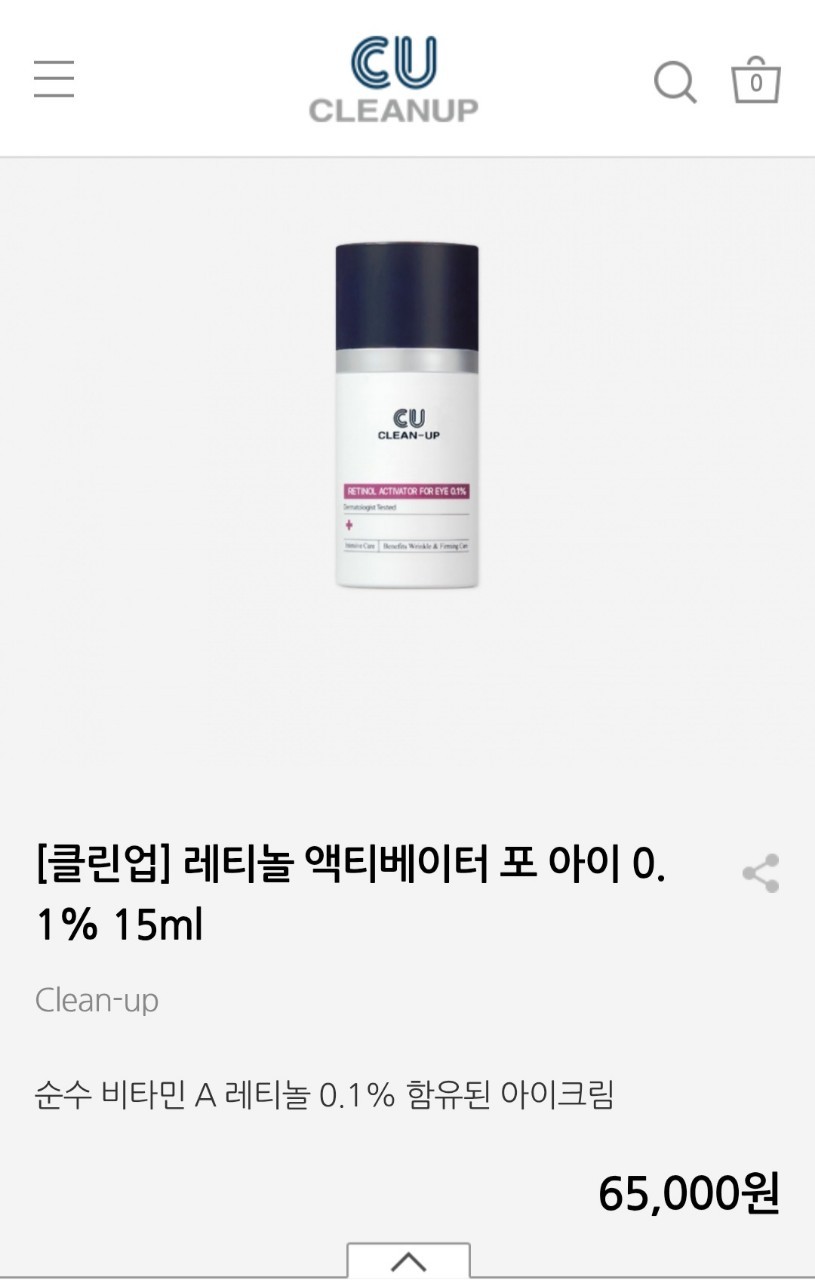This screenshot has height=1280, width=815.
Task: Open the hamburger menu
Action: 54,79
